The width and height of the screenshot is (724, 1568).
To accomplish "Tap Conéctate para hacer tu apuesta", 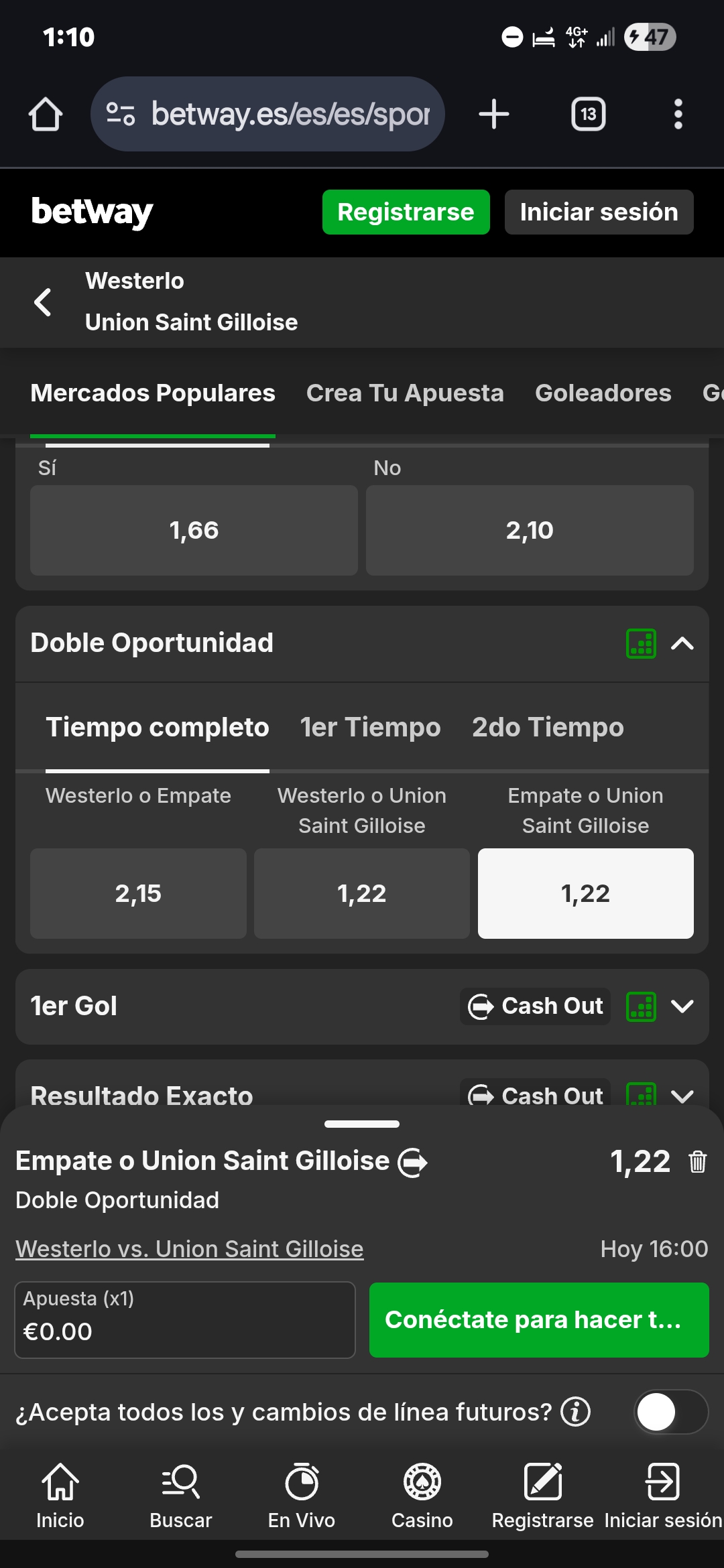I will click(539, 1320).
